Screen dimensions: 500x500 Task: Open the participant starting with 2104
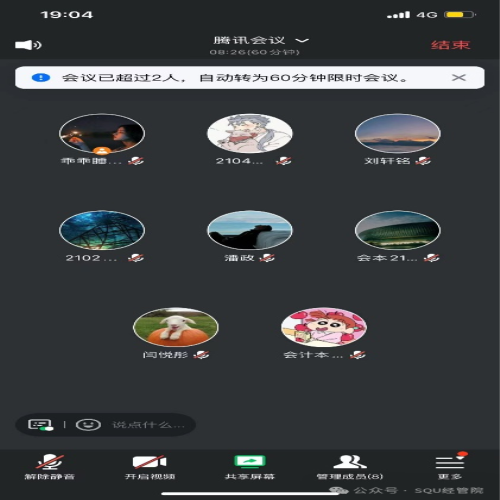click(250, 133)
